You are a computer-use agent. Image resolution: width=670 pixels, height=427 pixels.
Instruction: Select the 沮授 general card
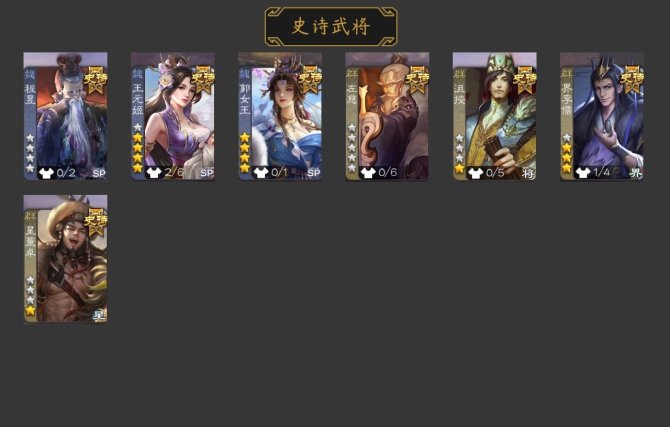point(494,116)
